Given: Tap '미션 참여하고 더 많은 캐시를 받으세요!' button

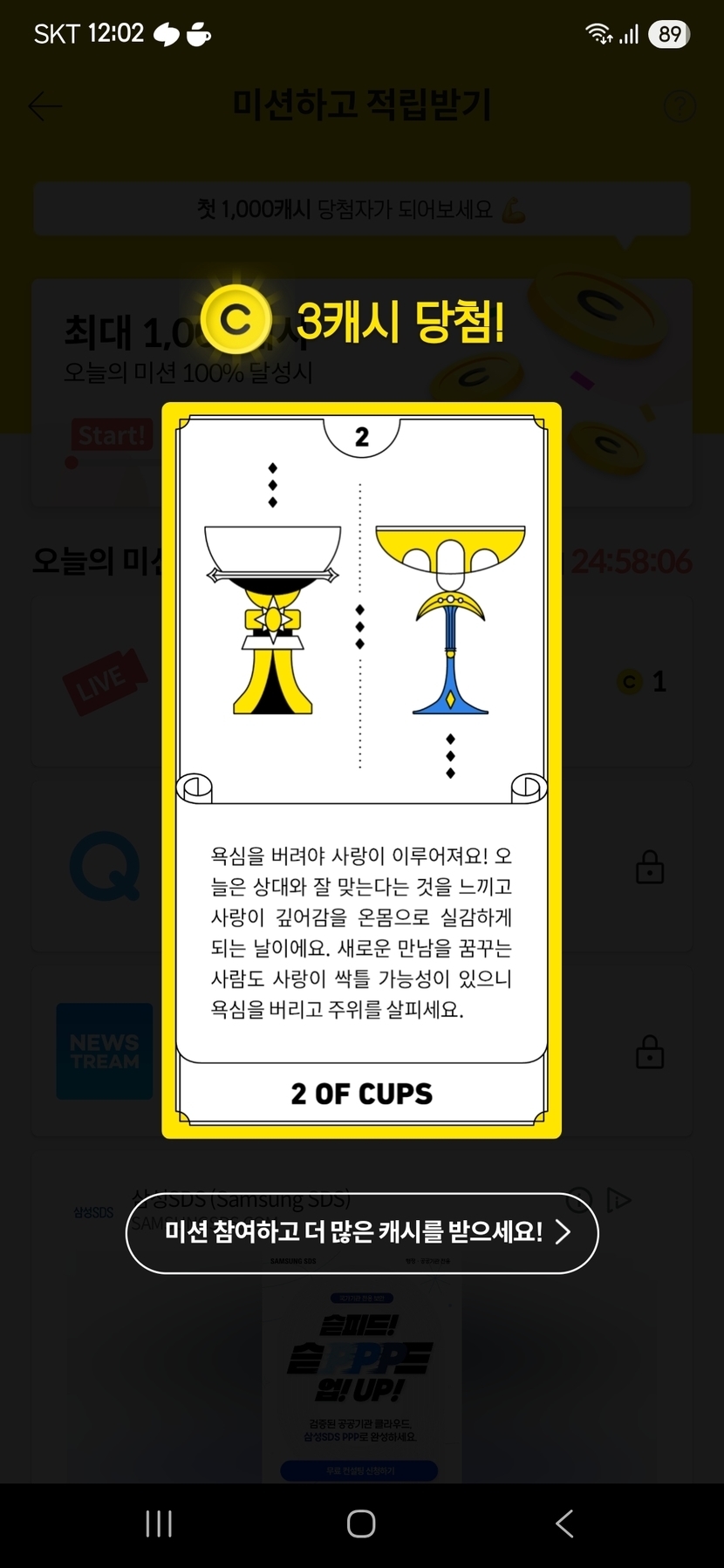Looking at the screenshot, I should [x=362, y=1232].
